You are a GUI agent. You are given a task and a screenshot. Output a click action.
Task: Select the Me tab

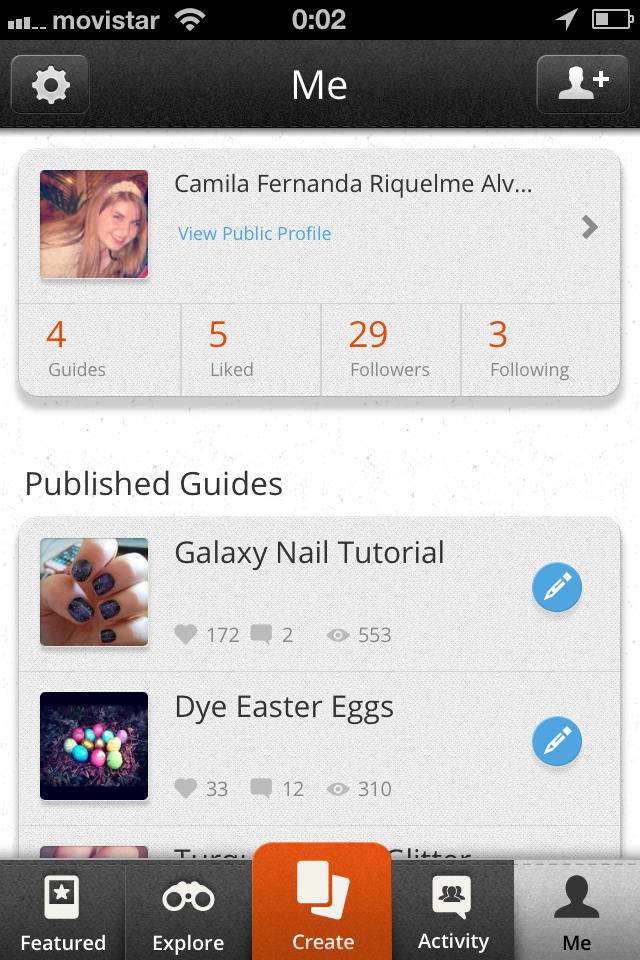[577, 912]
